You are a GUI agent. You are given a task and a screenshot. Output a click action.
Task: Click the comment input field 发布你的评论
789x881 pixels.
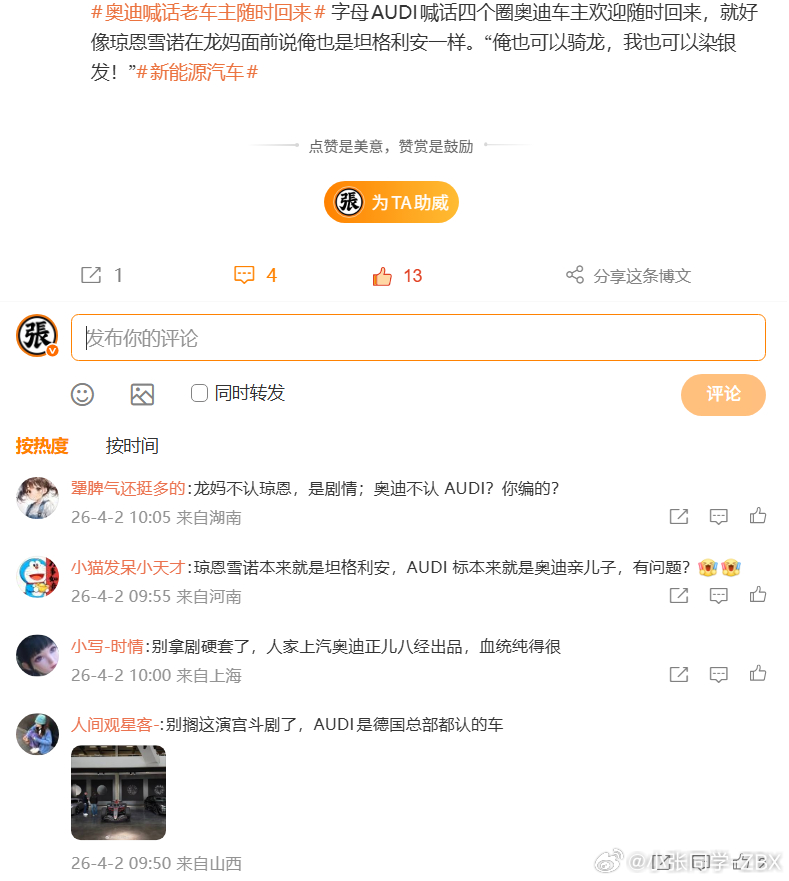point(418,337)
